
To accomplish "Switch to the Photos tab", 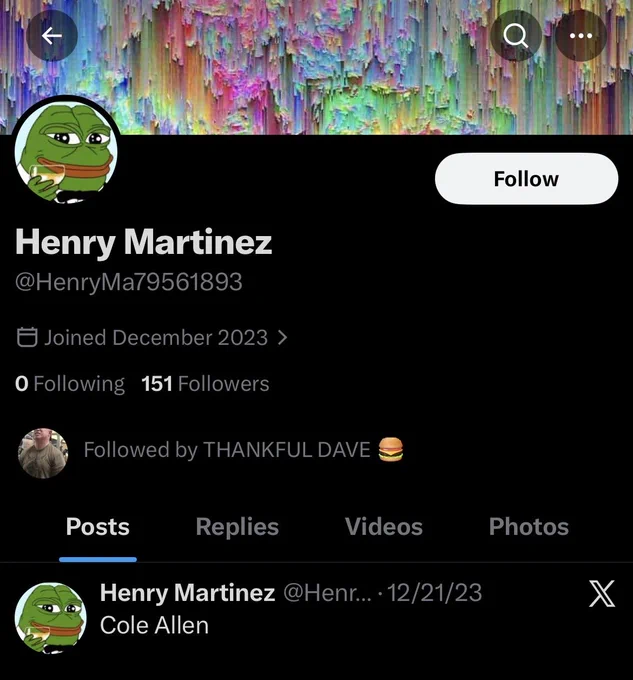I will coord(529,527).
